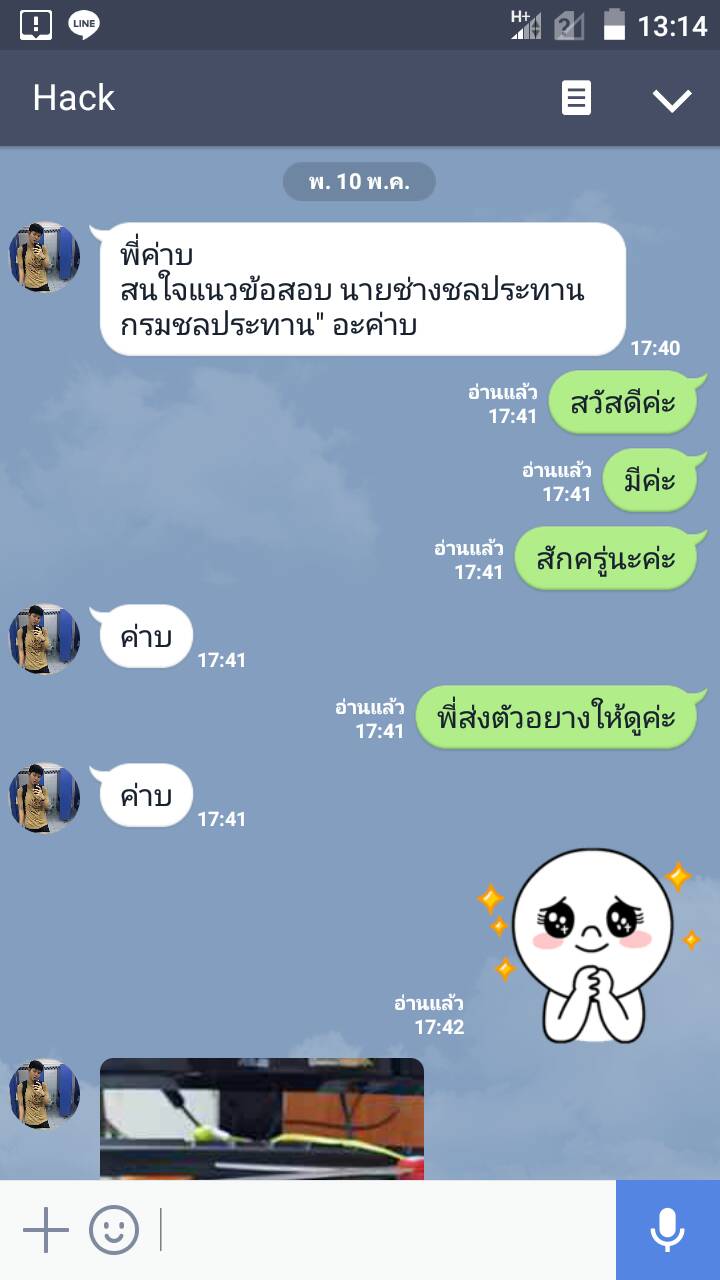
Task: Tap the message text input field
Action: [385, 1230]
